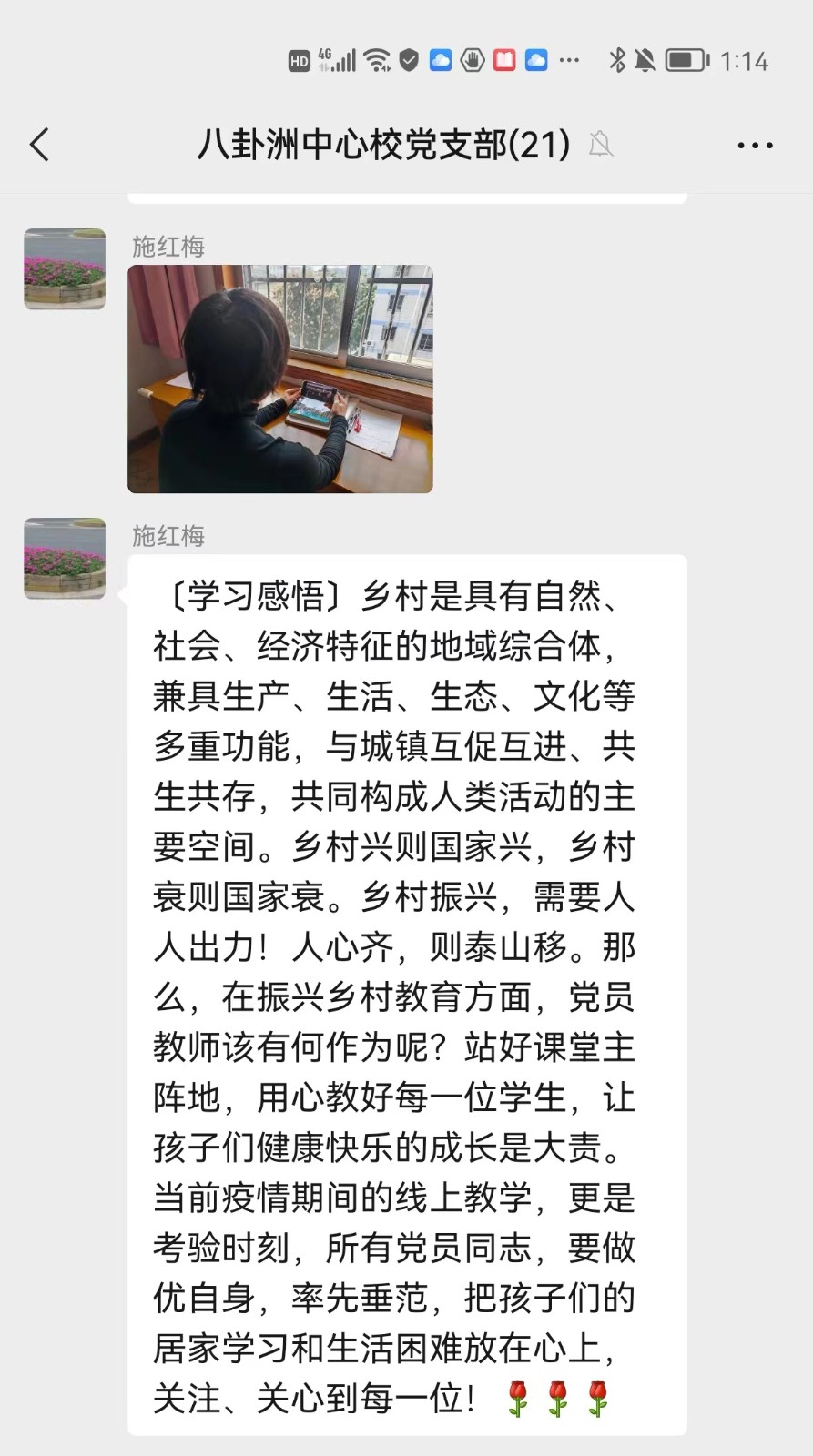Viewport: 813px width, 1456px height.
Task: Open 施红梅's avatar beside the photo message
Action: point(65,269)
